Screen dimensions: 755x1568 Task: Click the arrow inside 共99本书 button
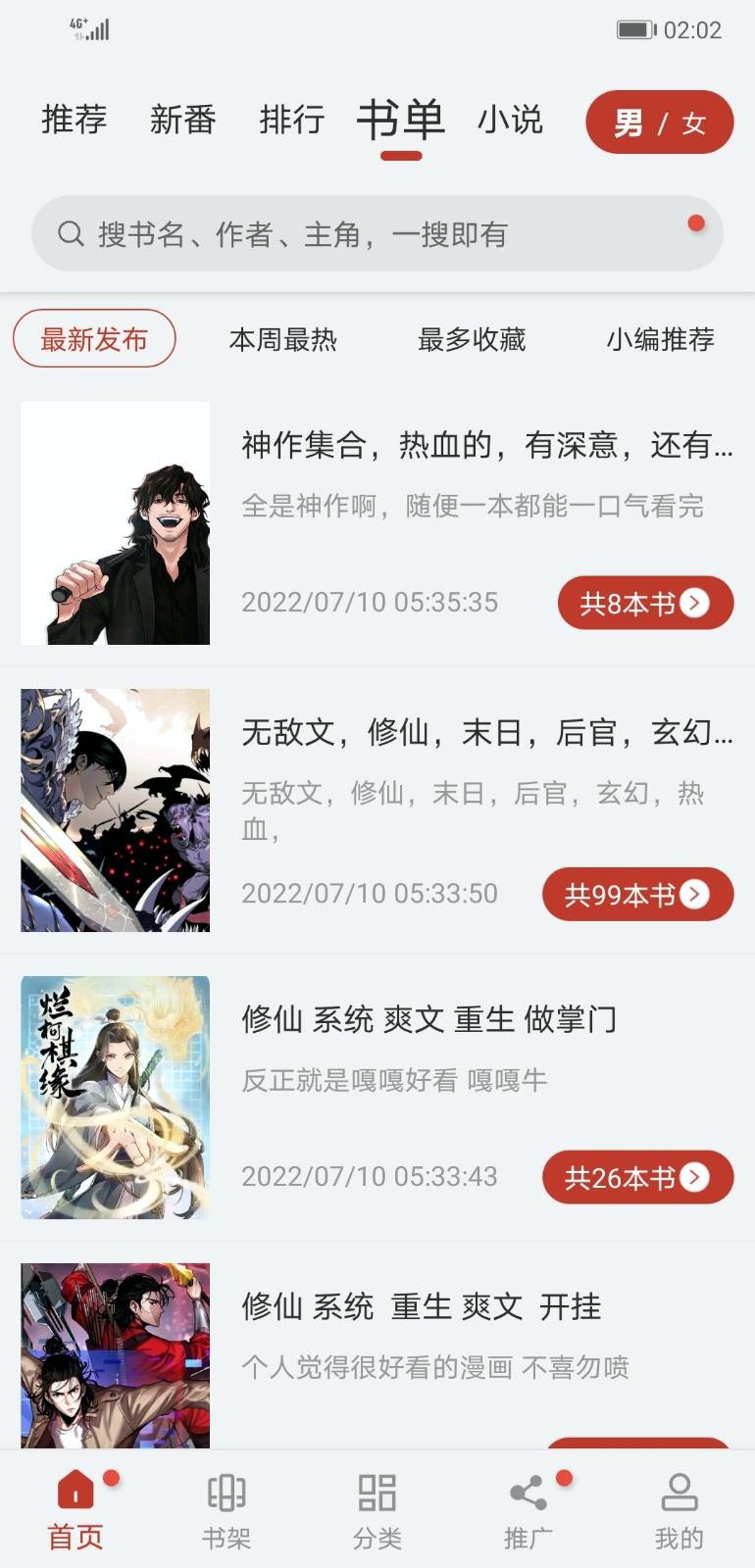pyautogui.click(x=695, y=894)
